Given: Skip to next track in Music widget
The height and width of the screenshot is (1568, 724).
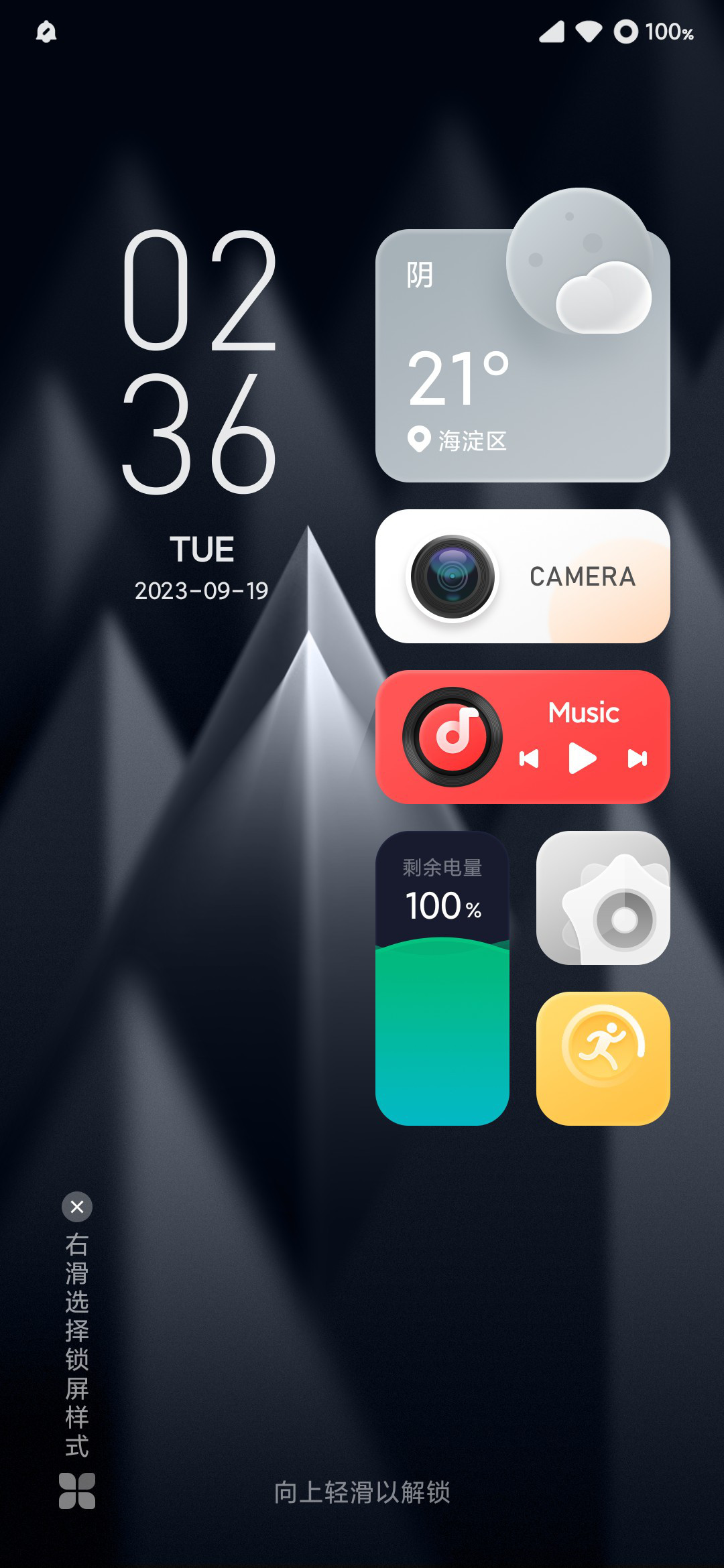Looking at the screenshot, I should (637, 759).
